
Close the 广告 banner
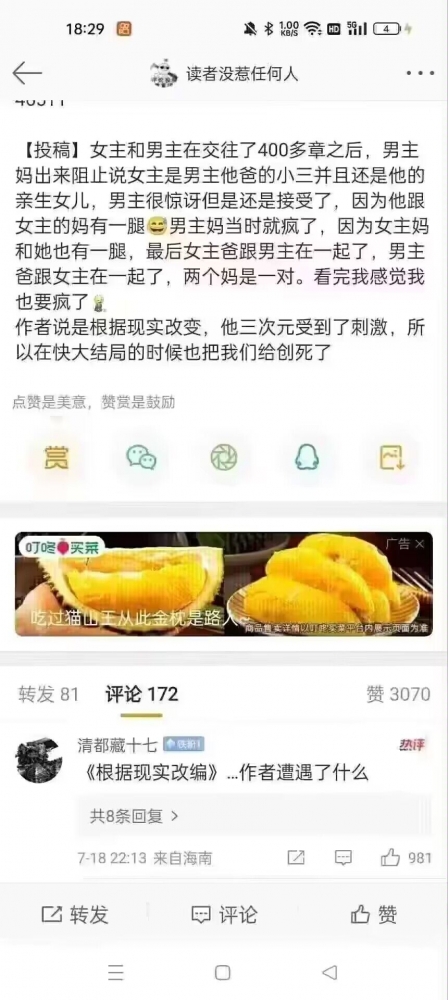coord(419,545)
